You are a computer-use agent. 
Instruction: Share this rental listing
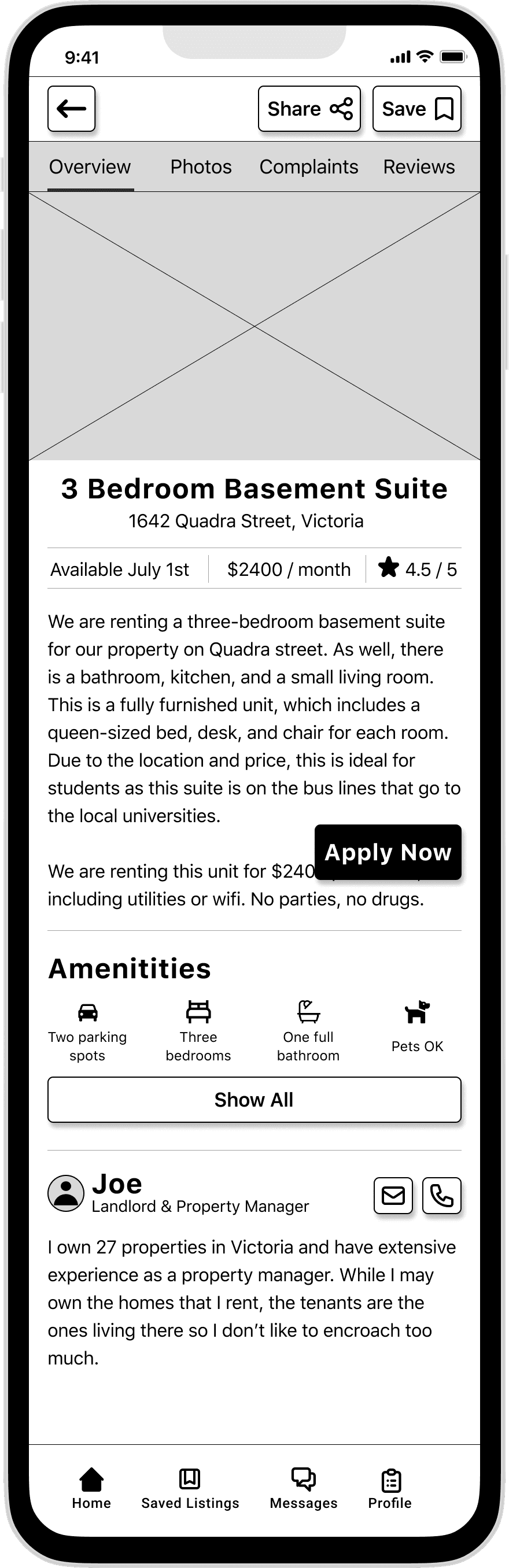coord(309,109)
